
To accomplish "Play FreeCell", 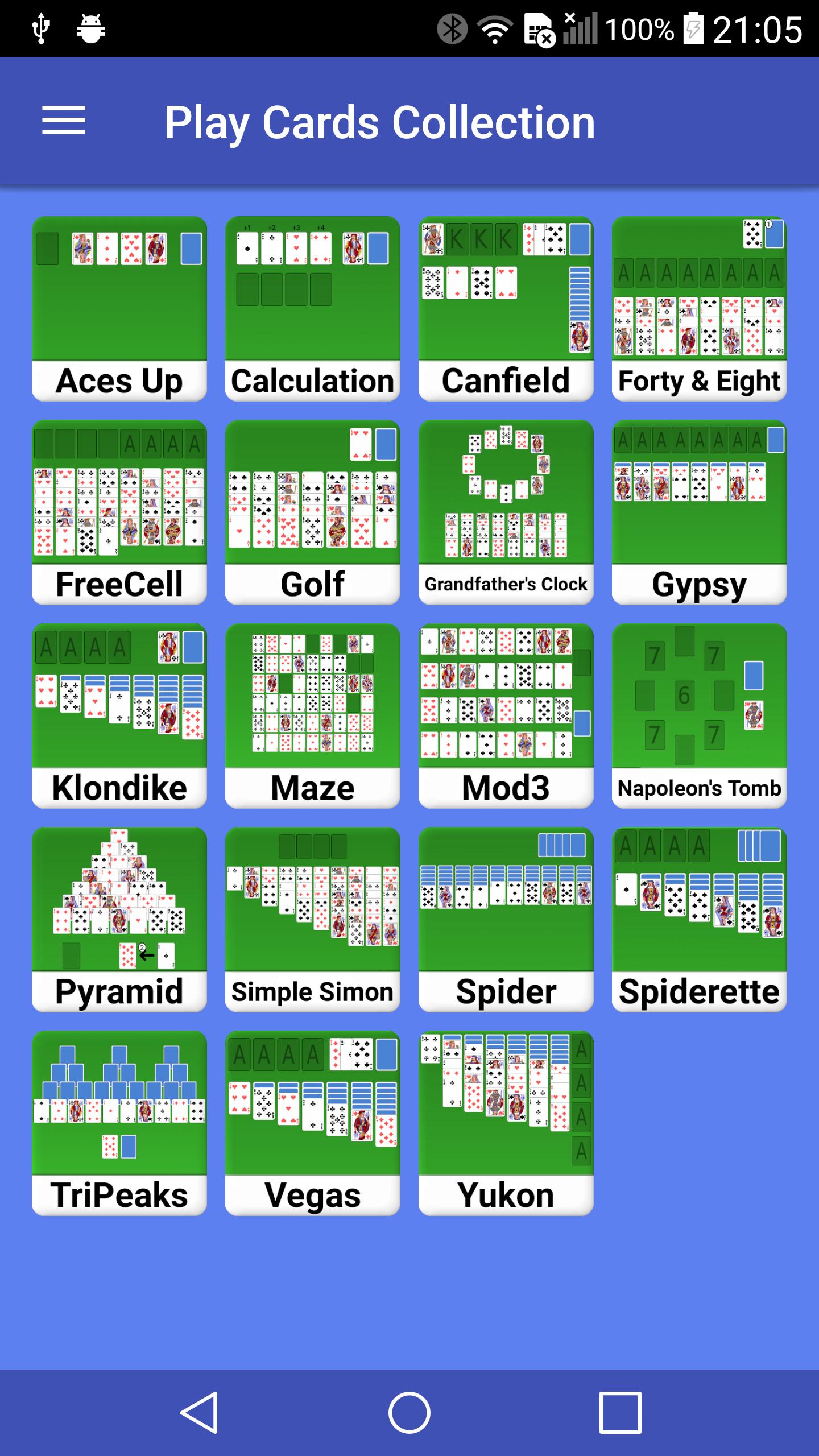I will pos(119,512).
